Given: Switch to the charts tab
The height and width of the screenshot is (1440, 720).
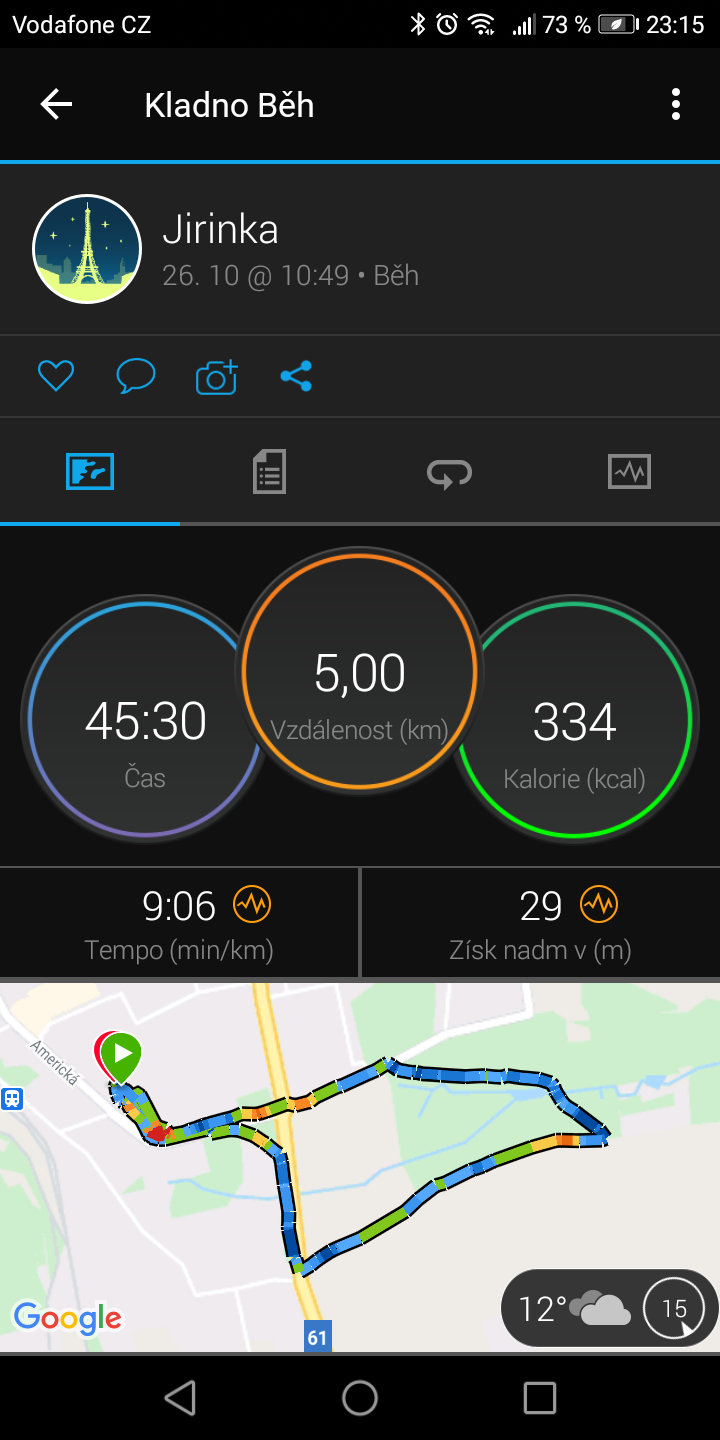Looking at the screenshot, I should coord(629,471).
